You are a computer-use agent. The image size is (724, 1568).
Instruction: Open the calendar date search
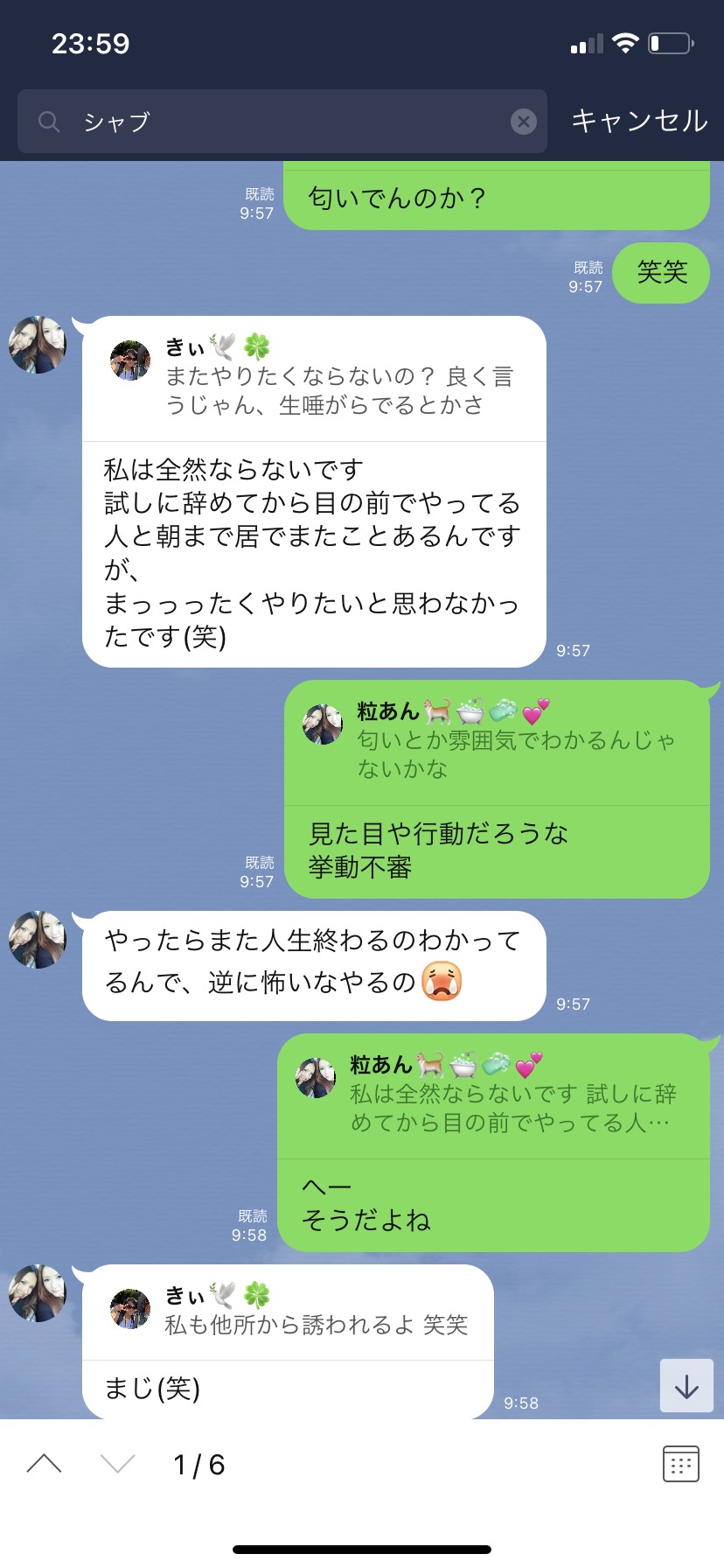pyautogui.click(x=680, y=1464)
